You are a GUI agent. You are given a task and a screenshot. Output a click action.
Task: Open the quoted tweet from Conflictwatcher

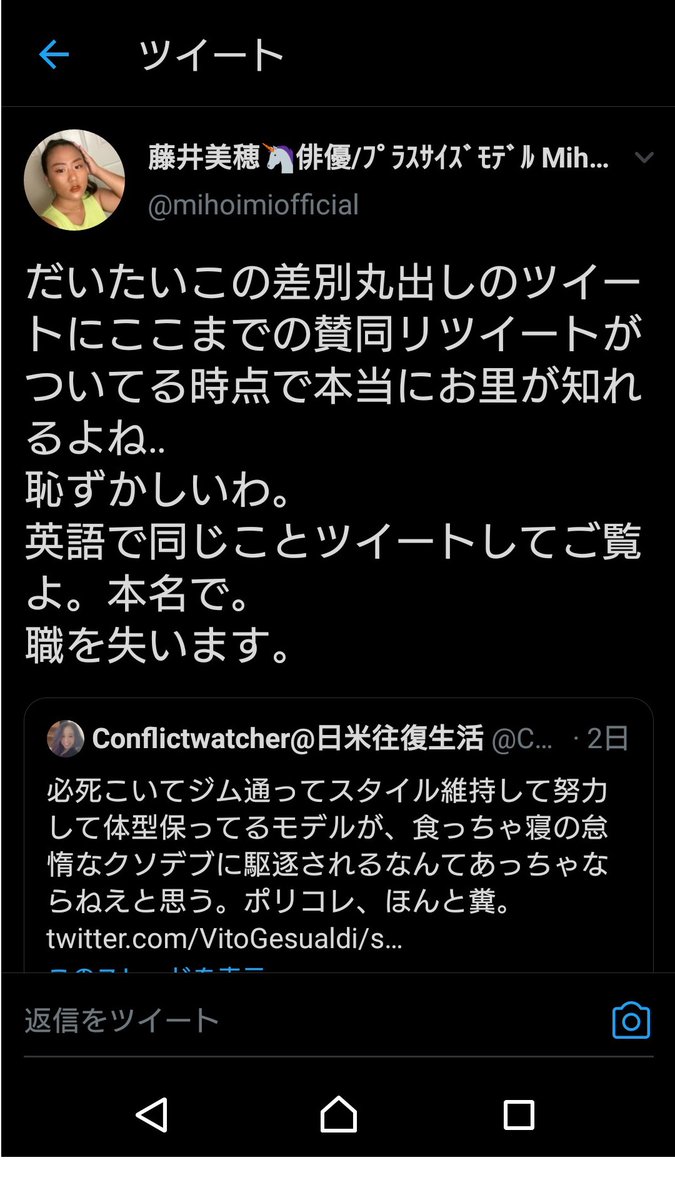(x=339, y=836)
